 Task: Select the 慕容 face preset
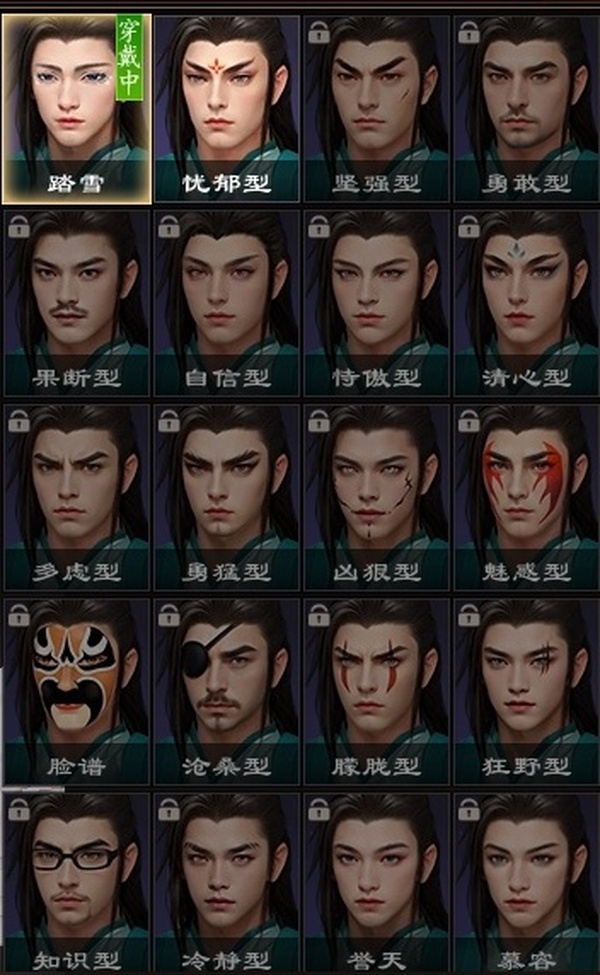coord(526,884)
